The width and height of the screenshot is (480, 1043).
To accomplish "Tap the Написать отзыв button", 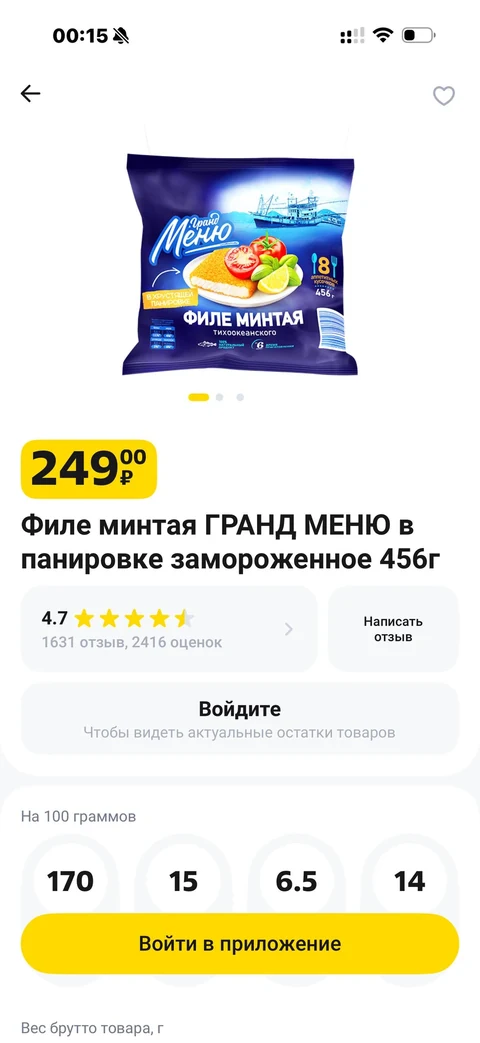I will coord(393,629).
